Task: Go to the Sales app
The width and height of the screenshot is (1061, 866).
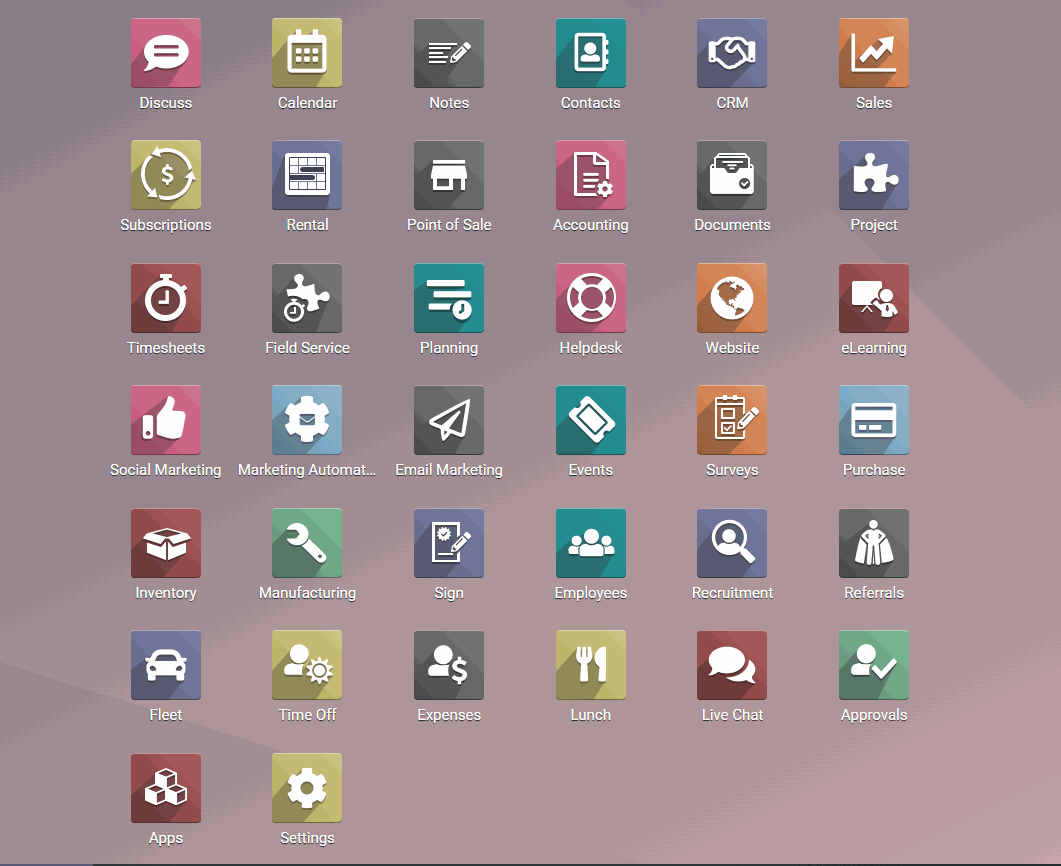Action: 874,53
